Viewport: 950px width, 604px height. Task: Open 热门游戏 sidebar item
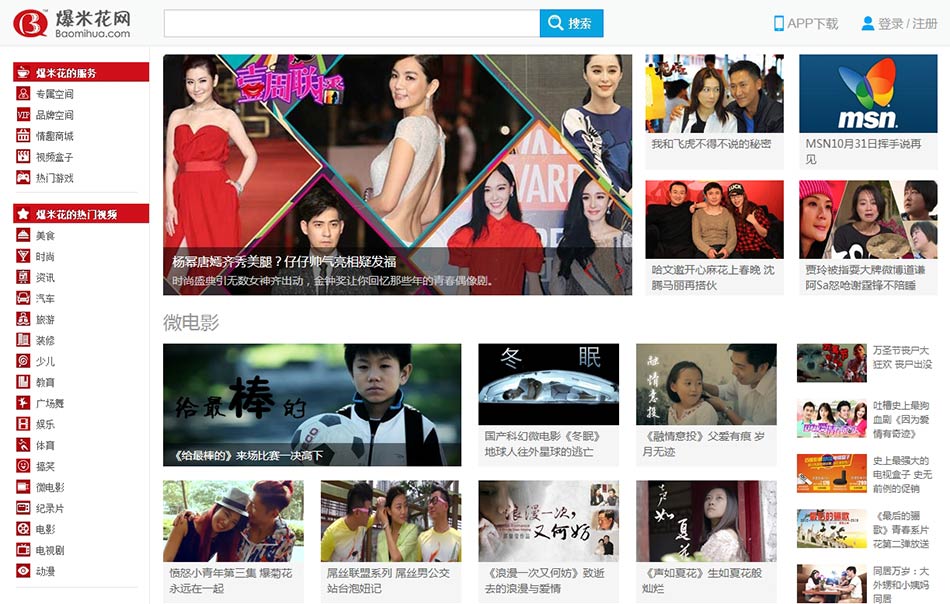54,178
